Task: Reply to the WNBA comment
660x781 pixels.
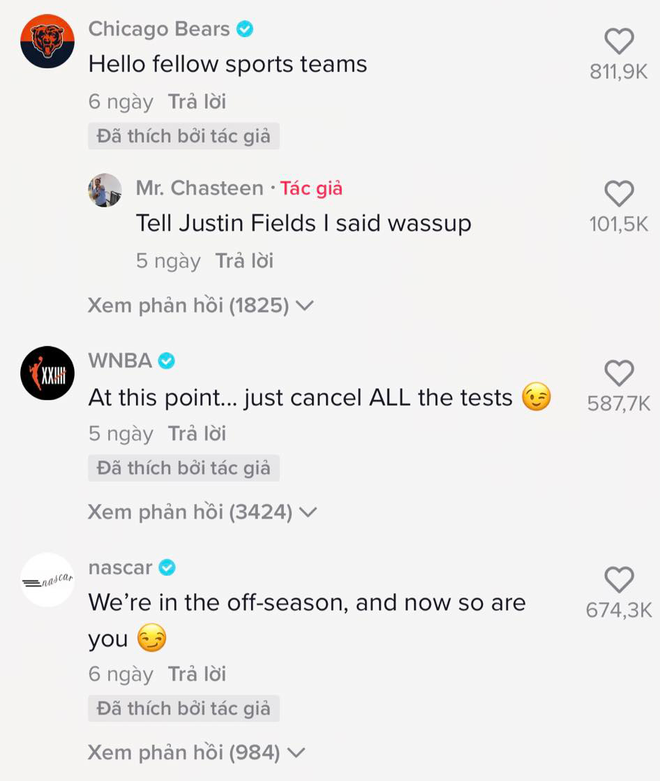Action: point(197,434)
